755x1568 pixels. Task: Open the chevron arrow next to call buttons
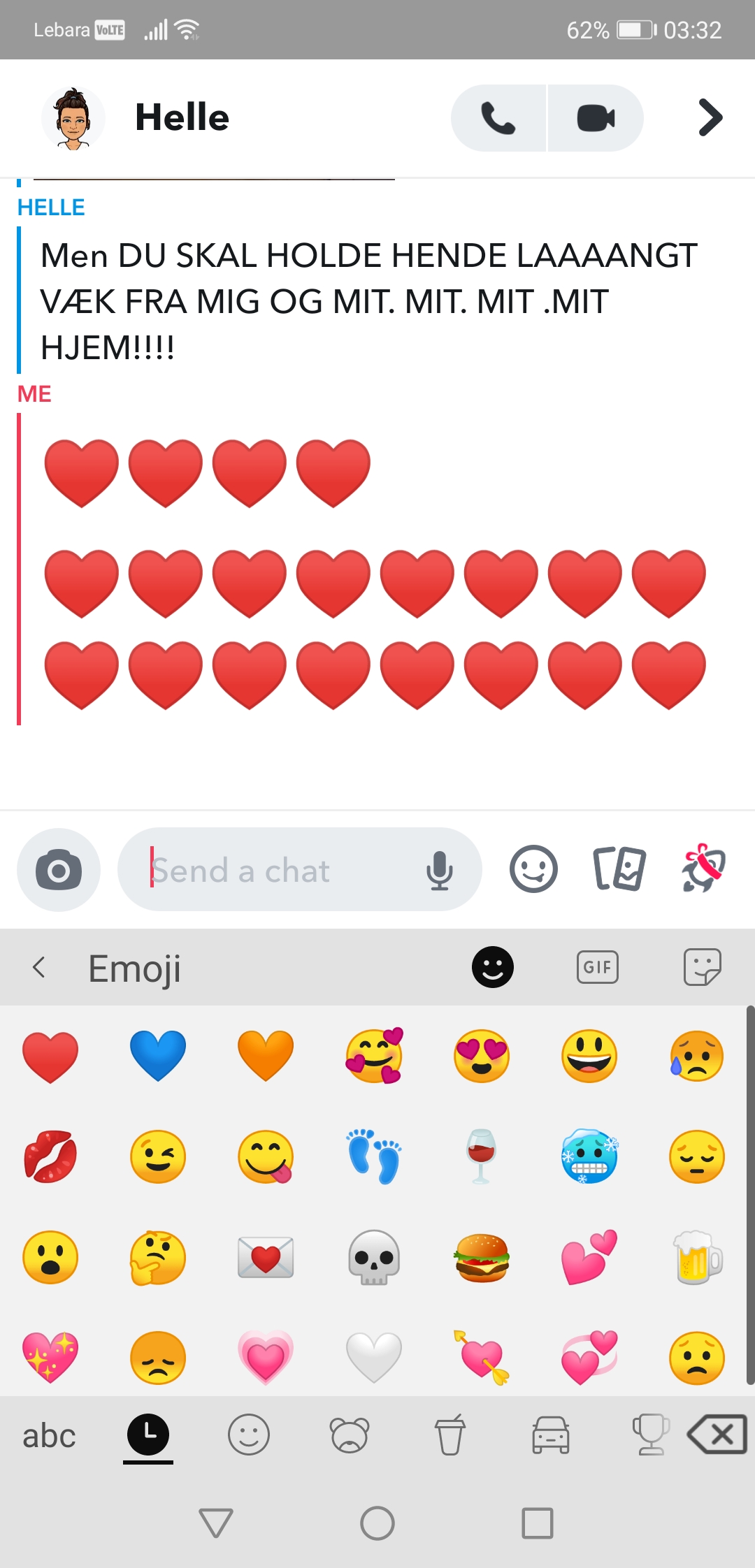click(710, 118)
